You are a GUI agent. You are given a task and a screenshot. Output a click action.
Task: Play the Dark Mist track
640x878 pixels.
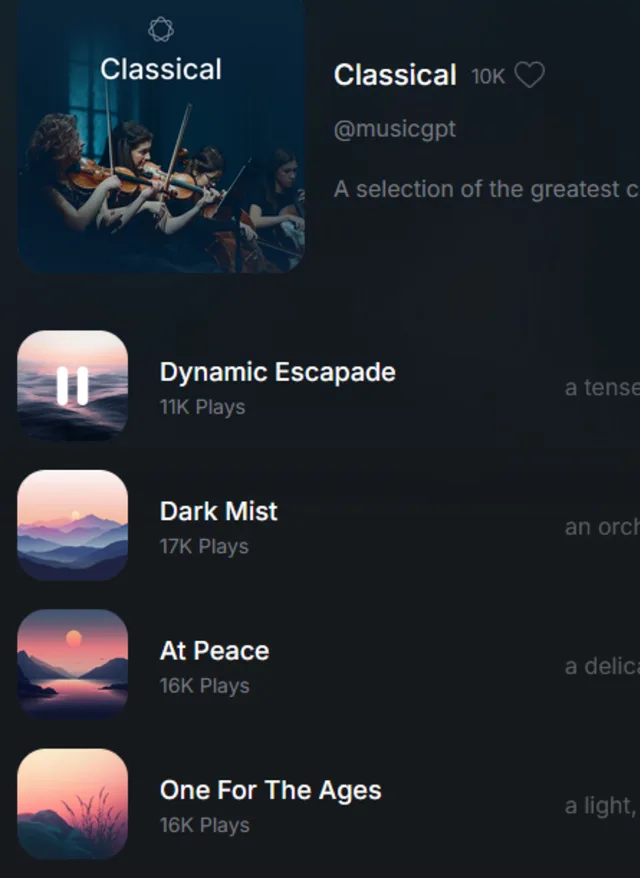pyautogui.click(x=73, y=525)
